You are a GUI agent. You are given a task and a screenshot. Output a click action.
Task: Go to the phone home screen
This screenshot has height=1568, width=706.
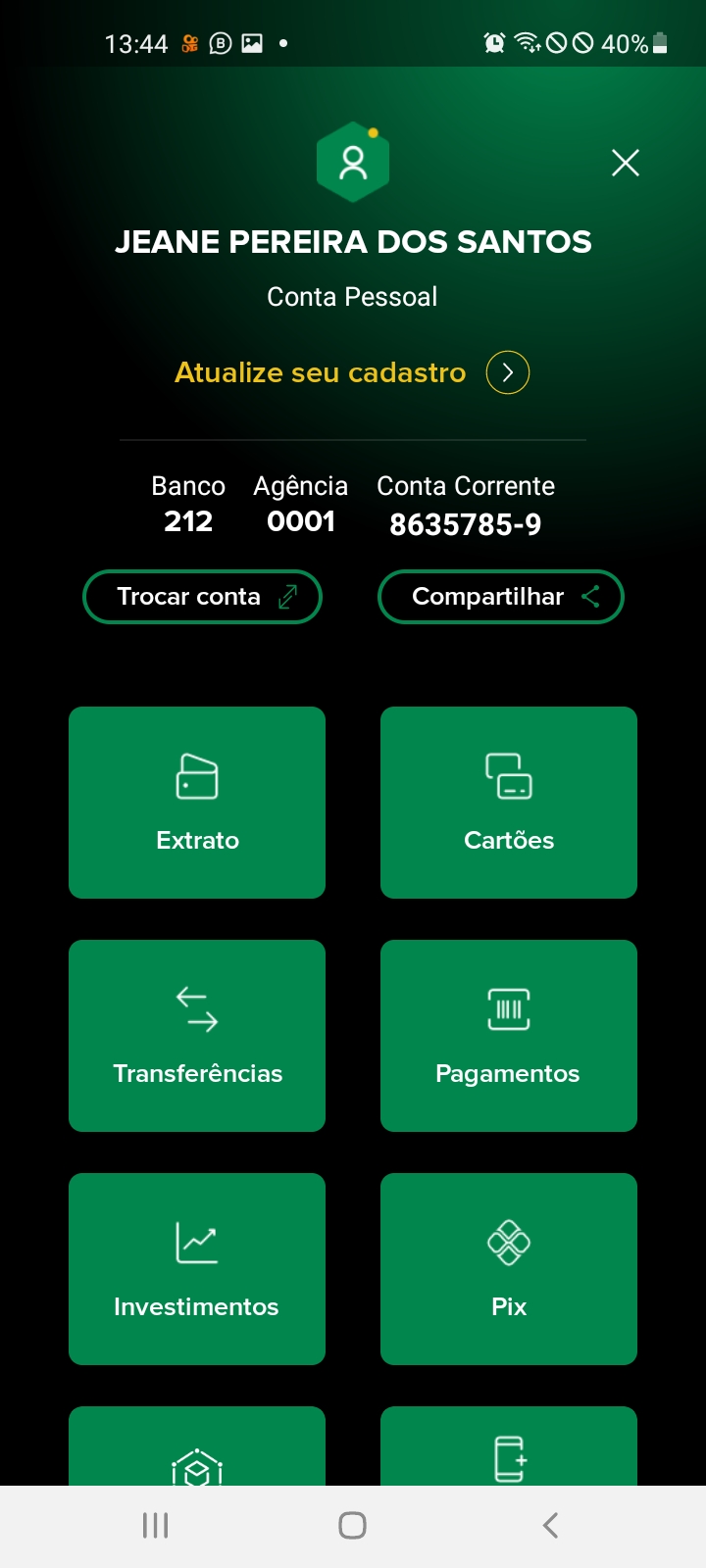click(352, 1525)
